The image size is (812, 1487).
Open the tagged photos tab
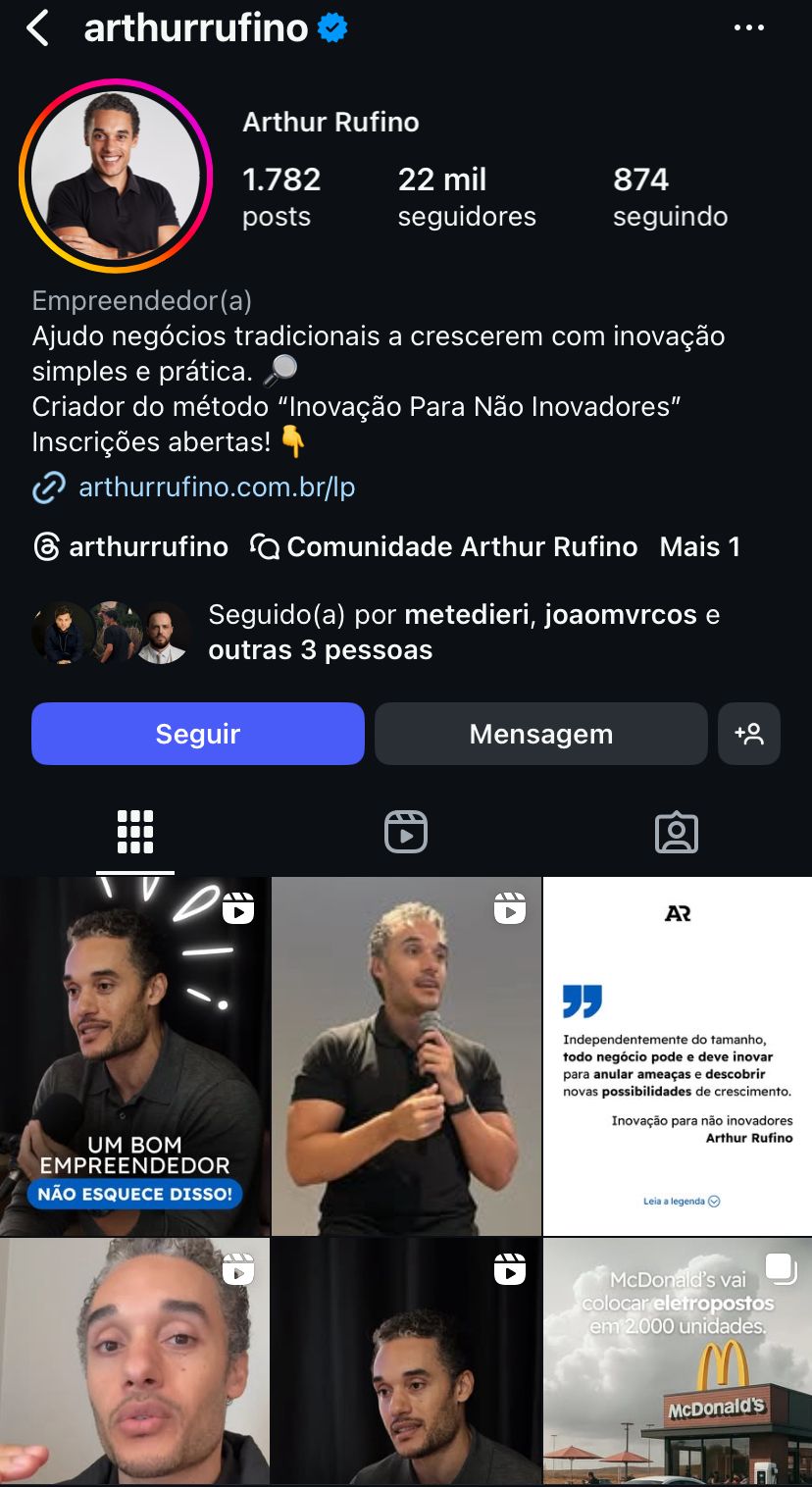click(x=676, y=832)
